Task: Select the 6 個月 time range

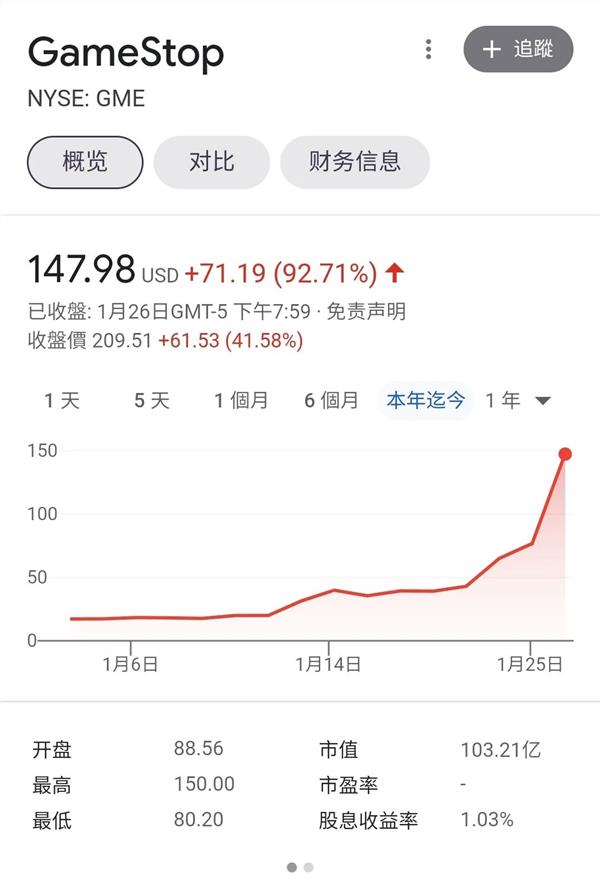Action: click(331, 401)
